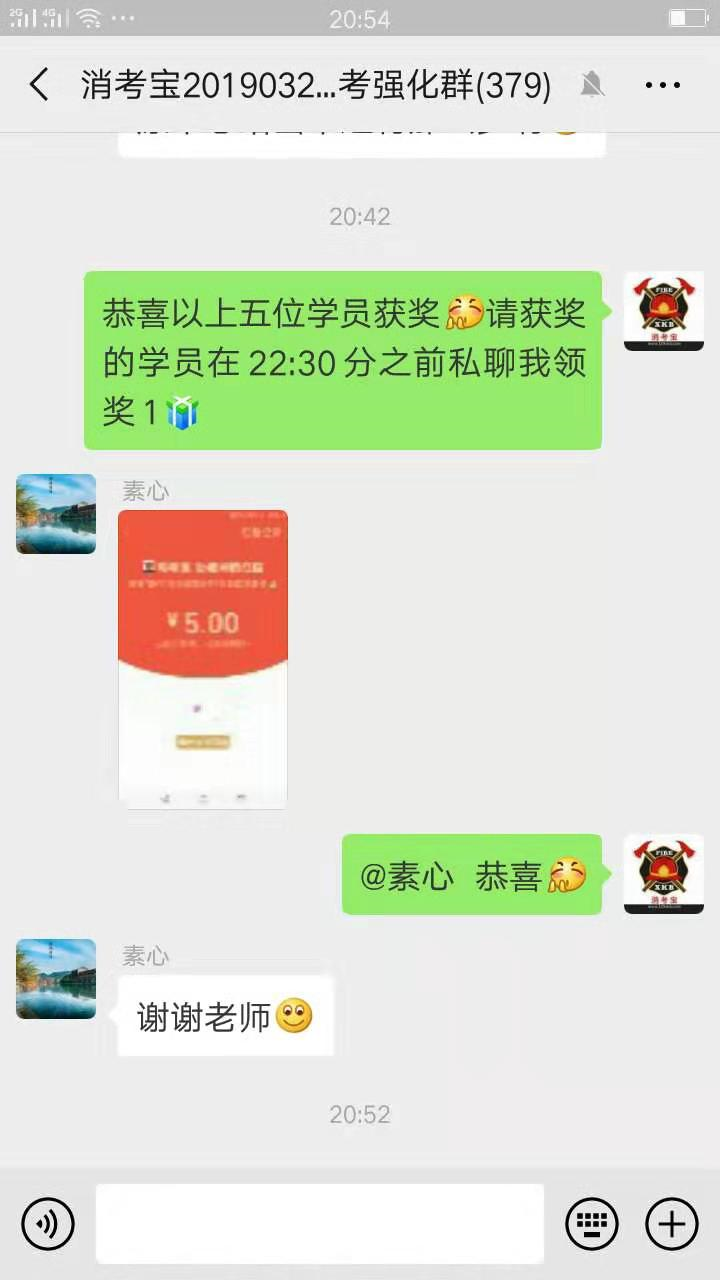This screenshot has height=1280, width=720.
Task: Tap the message text input field
Action: point(320,1223)
